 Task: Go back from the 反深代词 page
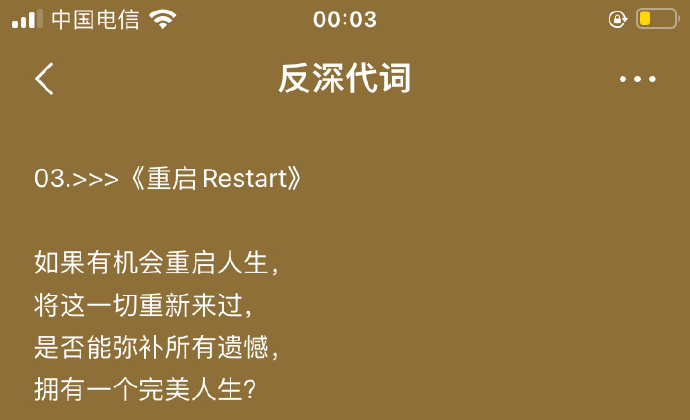[45, 79]
